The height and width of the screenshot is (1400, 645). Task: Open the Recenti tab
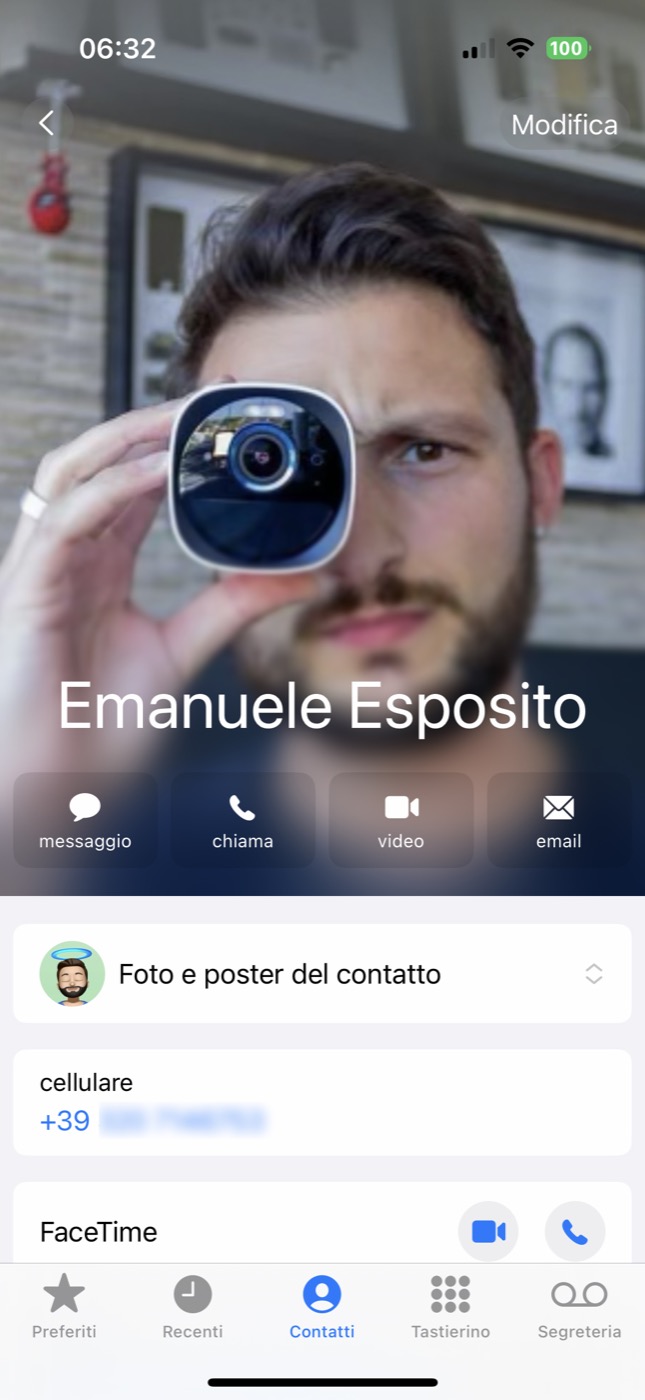[x=193, y=1308]
